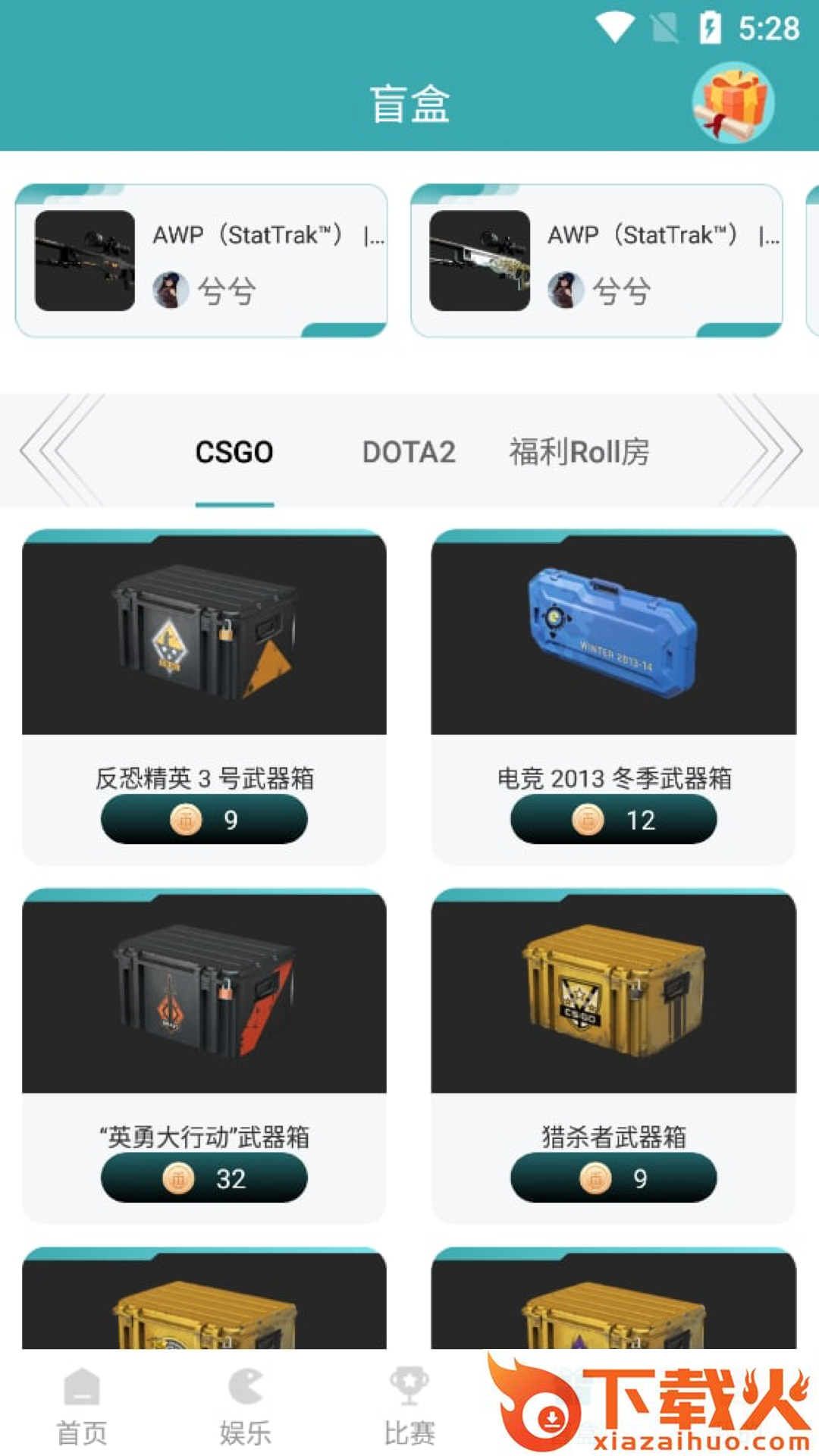Switch to the DOTA2 tab
819x1456 pixels.
click(409, 452)
